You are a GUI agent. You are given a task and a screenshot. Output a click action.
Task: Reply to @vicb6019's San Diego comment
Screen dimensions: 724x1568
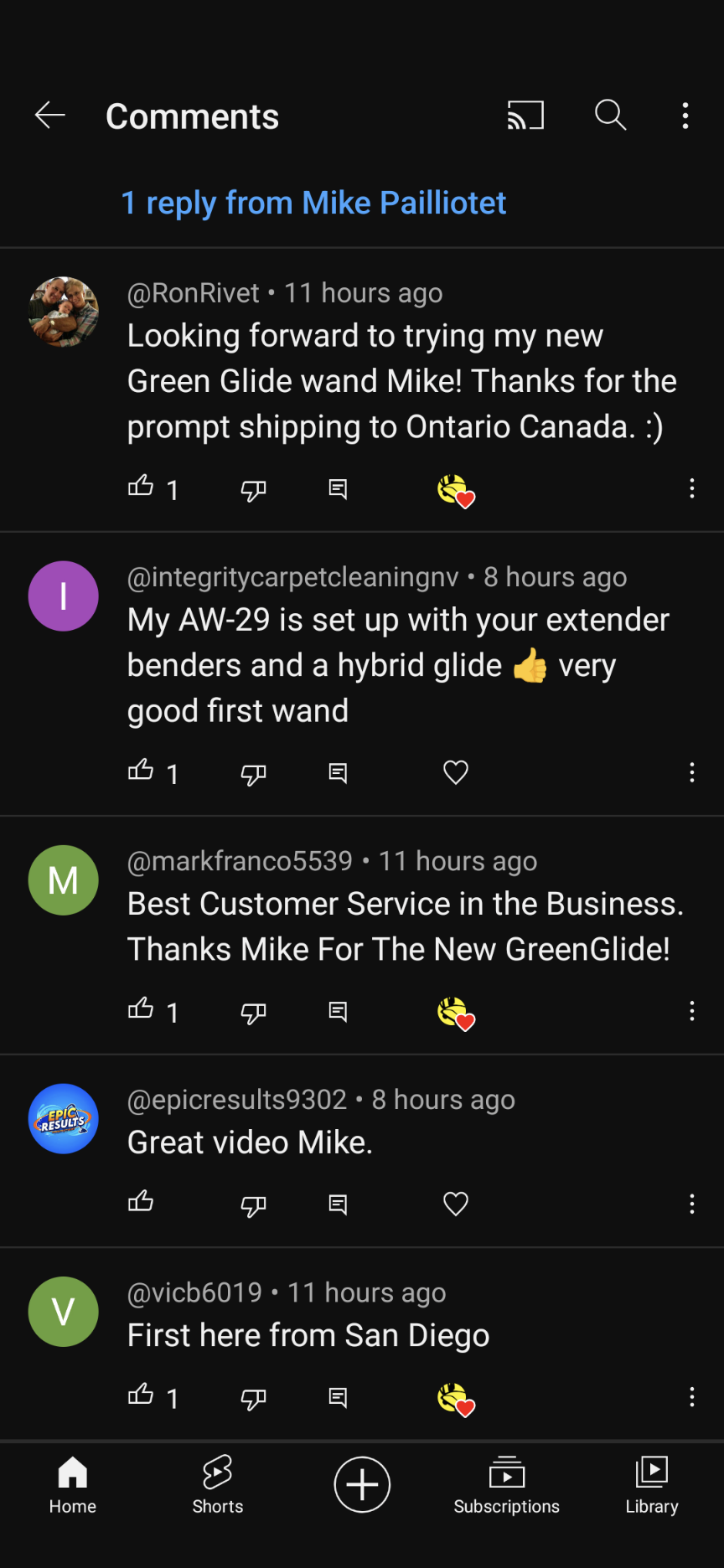pyautogui.click(x=338, y=1396)
